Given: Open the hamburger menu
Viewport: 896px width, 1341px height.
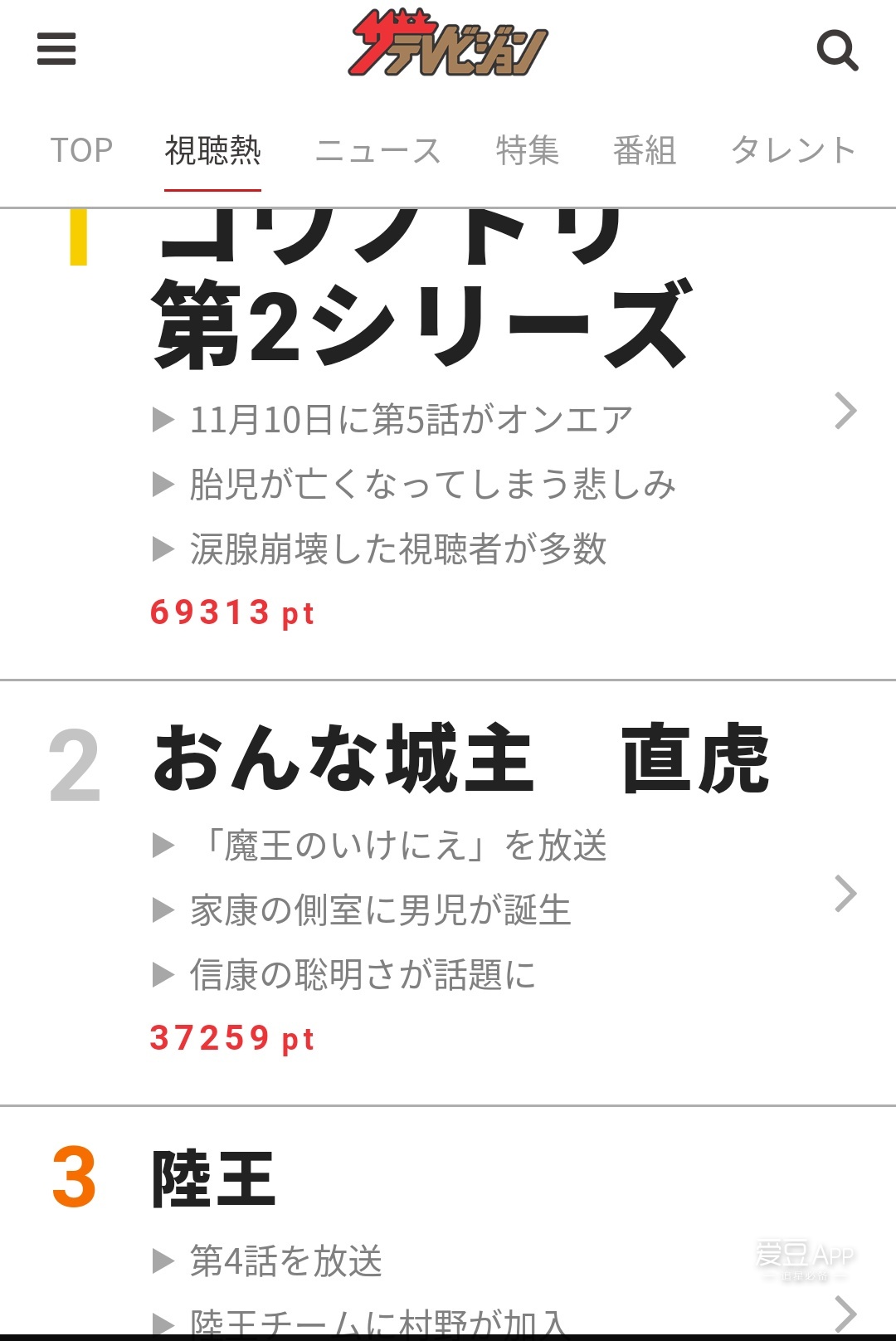Looking at the screenshot, I should click(56, 49).
